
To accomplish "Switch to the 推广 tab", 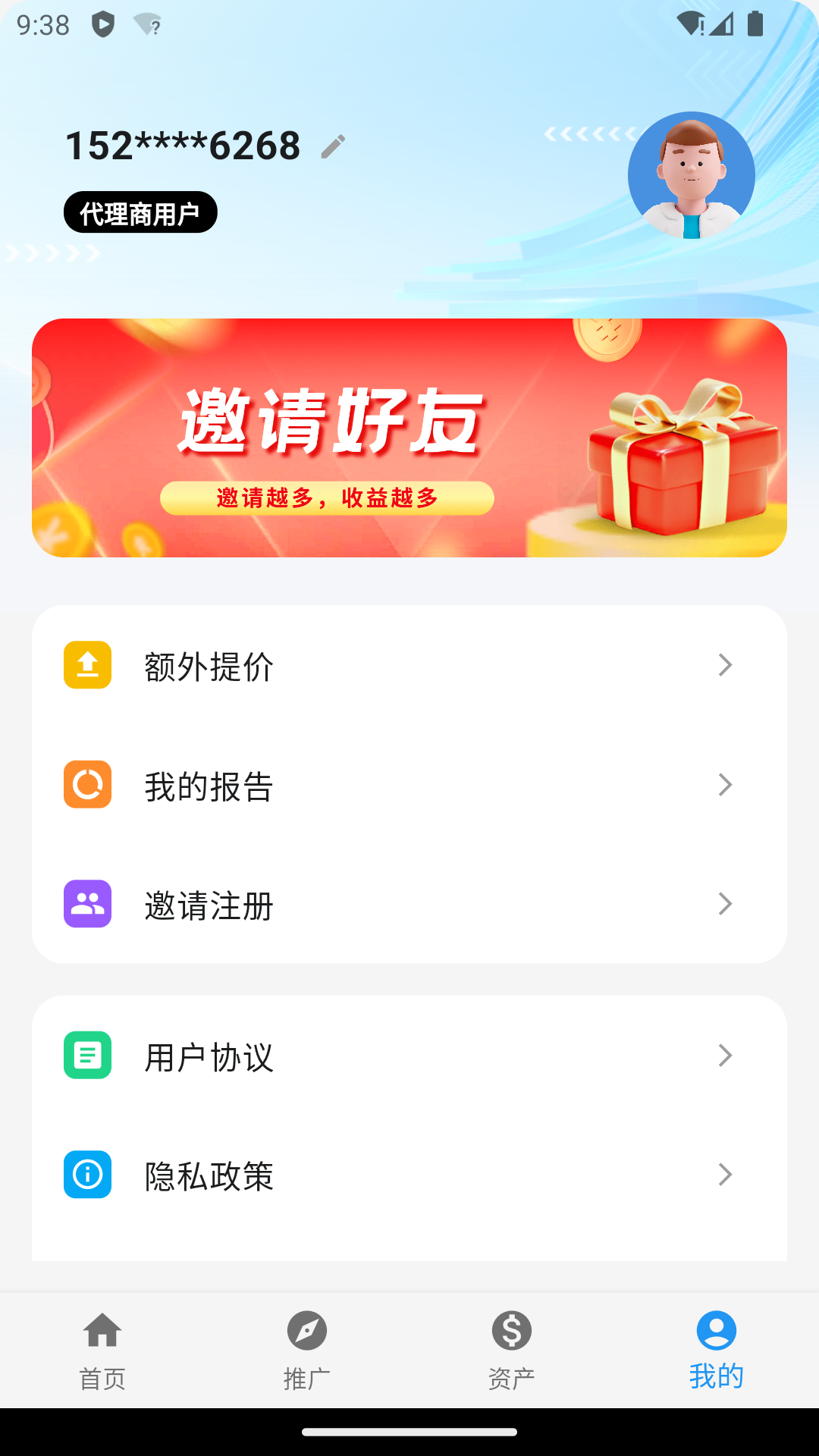I will [x=307, y=1350].
